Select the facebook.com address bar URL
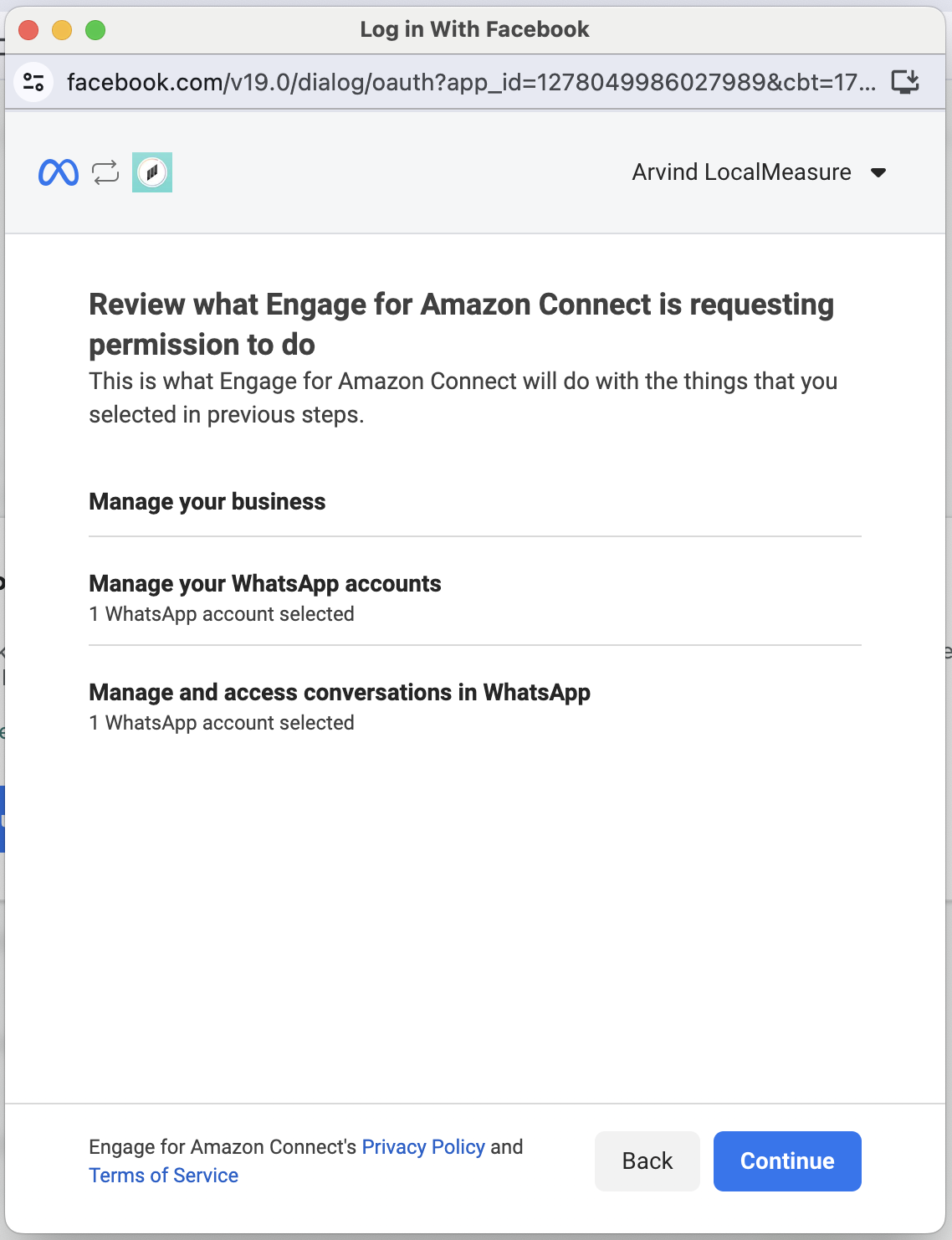The height and width of the screenshot is (1240, 952). tap(470, 82)
